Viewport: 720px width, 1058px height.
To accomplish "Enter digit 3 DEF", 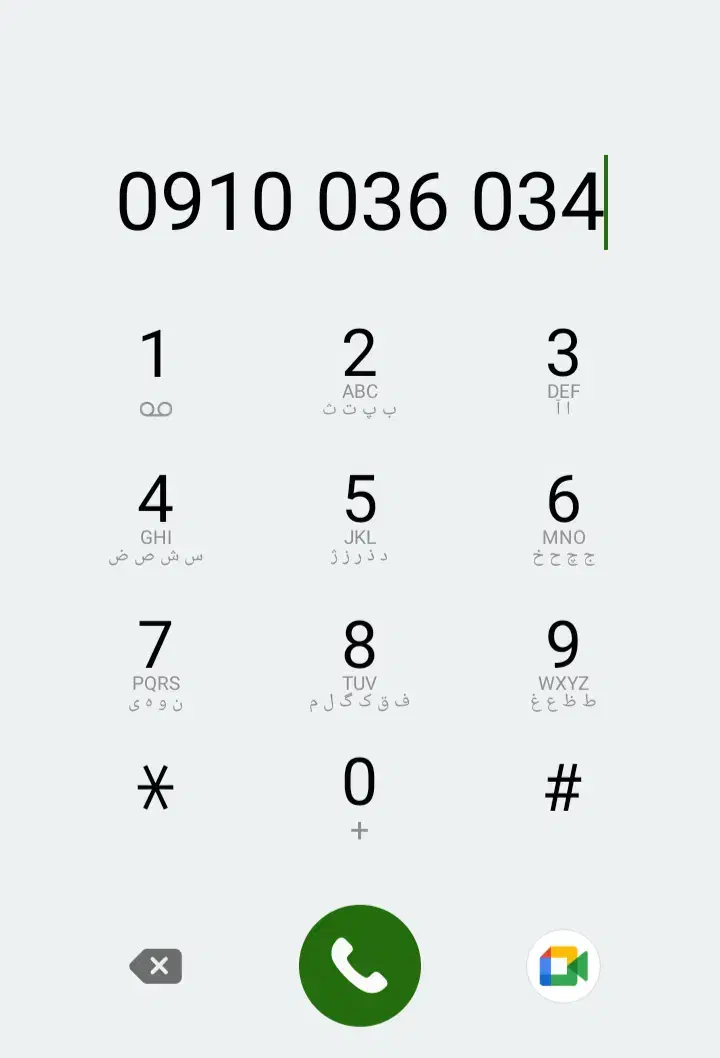I will pos(563,370).
